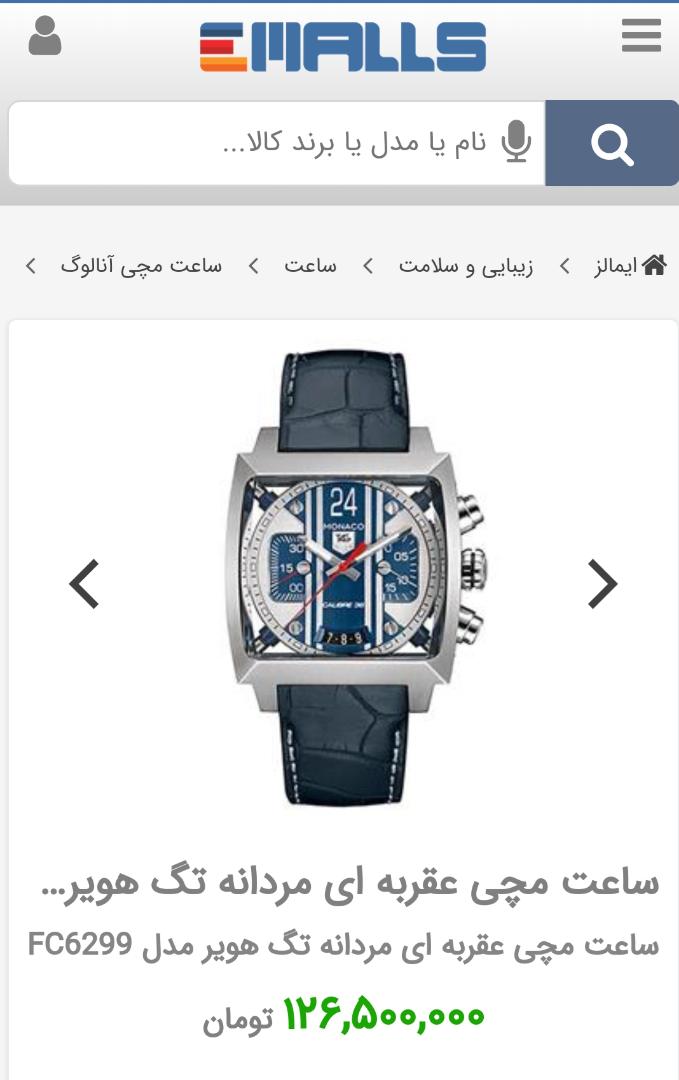The width and height of the screenshot is (679, 1080).
Task: Show the next product image
Action: (x=601, y=584)
